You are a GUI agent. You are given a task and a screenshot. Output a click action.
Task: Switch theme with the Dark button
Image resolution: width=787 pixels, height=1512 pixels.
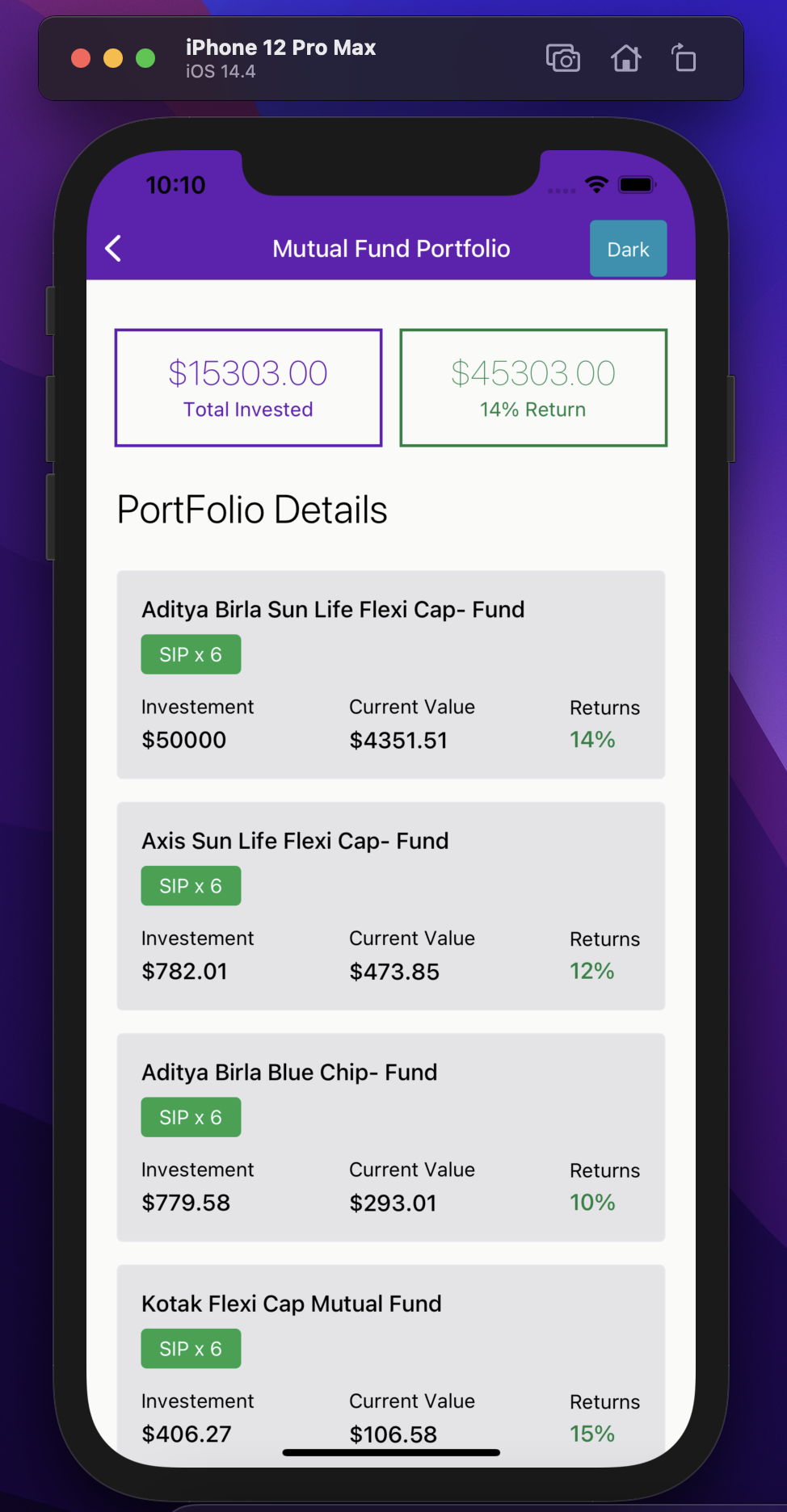(628, 250)
